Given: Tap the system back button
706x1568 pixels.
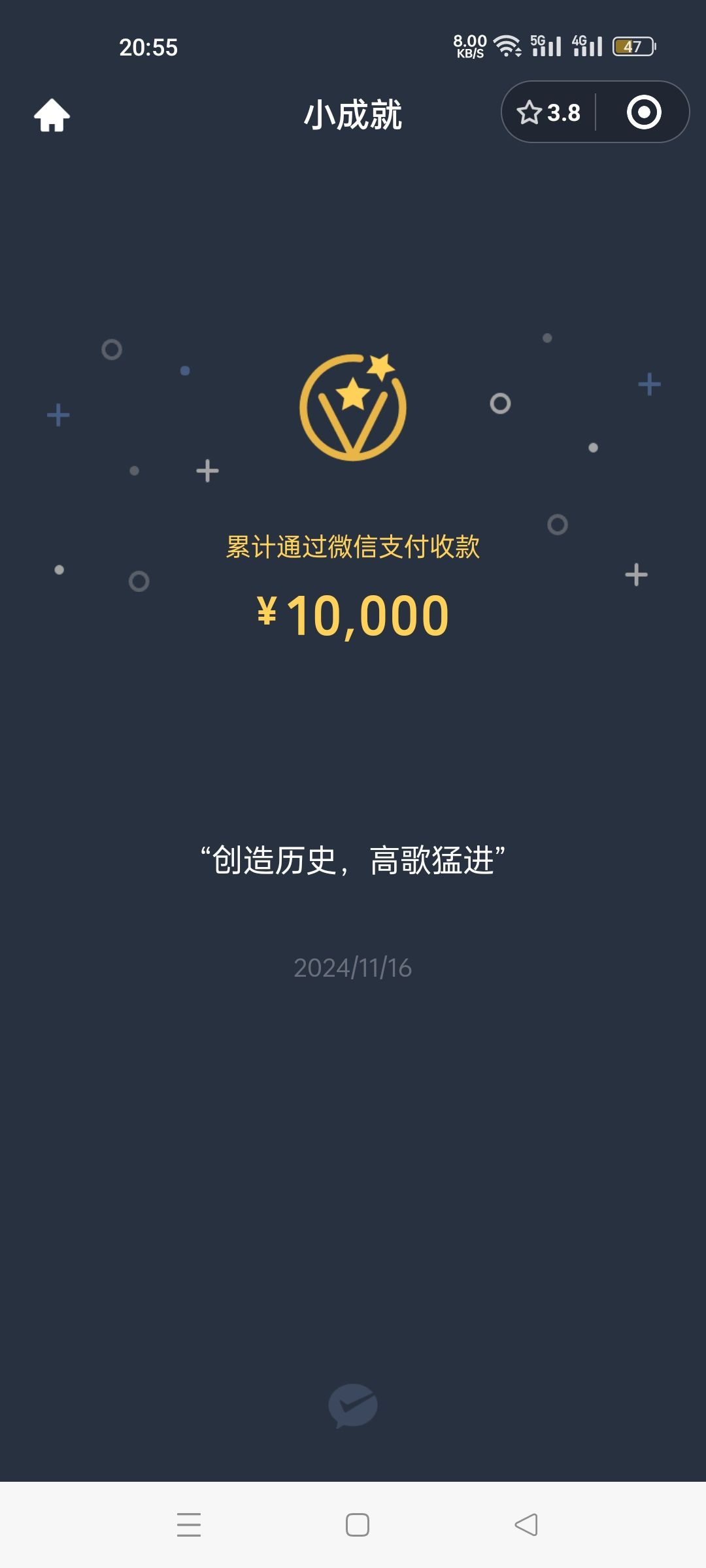Looking at the screenshot, I should [x=526, y=1525].
